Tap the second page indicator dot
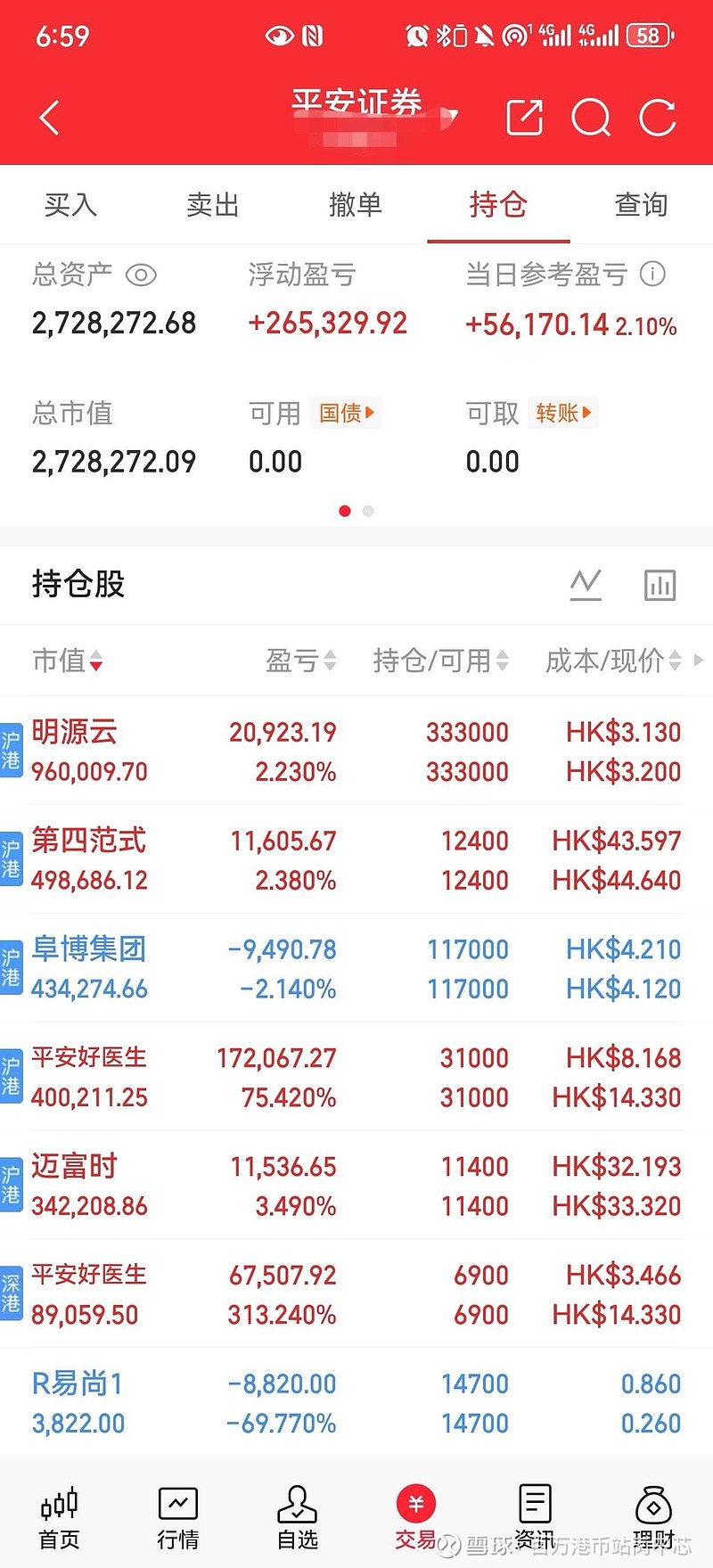 pos(367,511)
